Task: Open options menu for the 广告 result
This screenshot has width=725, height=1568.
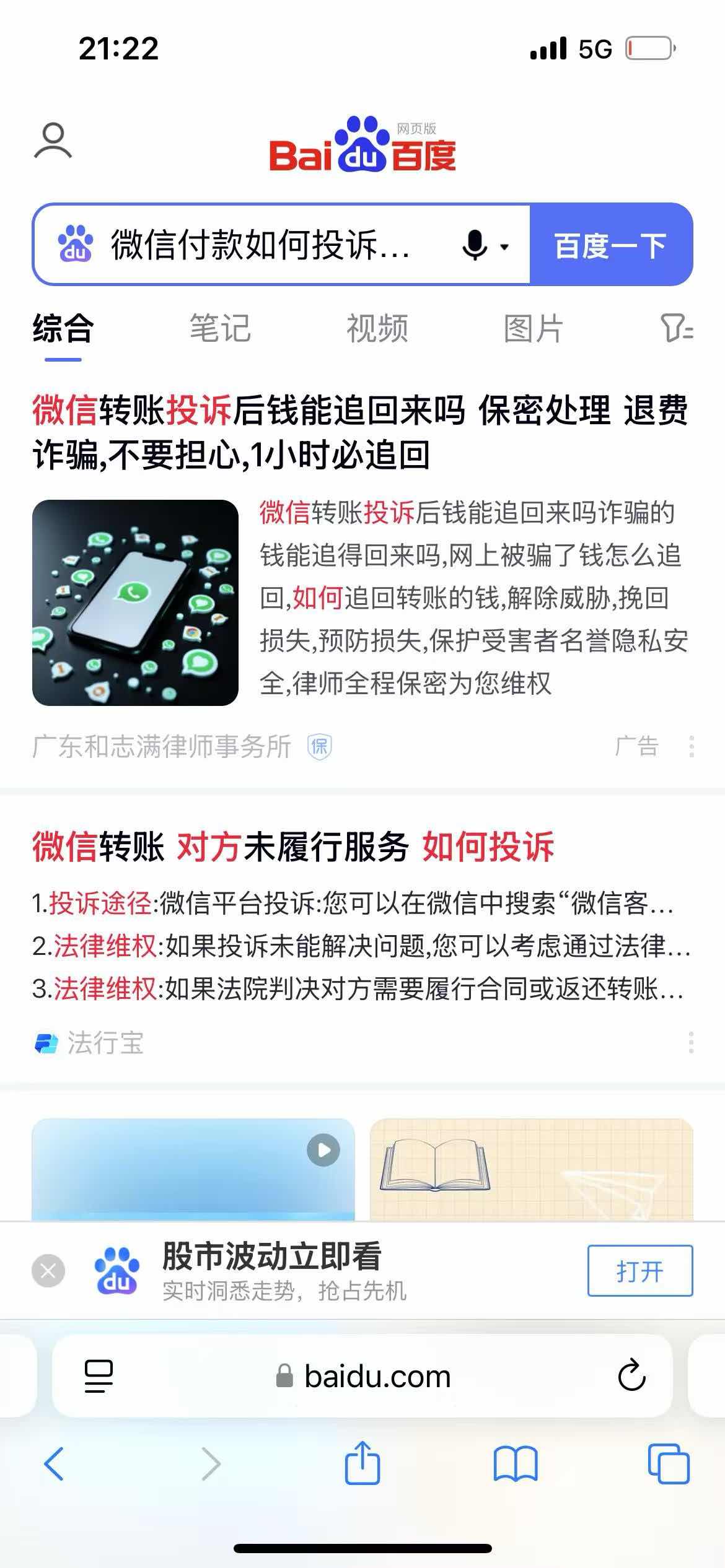Action: 691,746
